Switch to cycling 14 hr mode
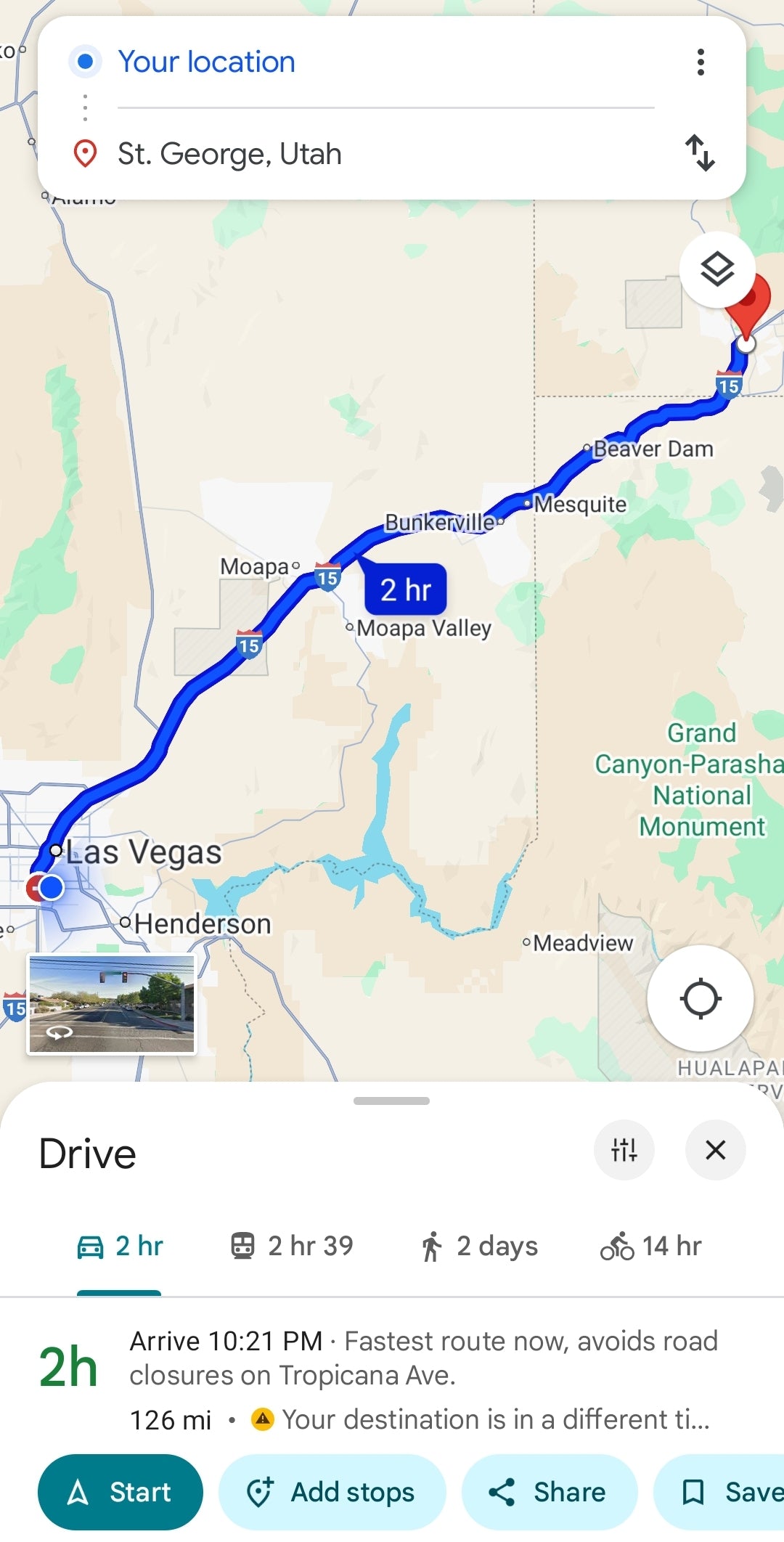 (650, 1247)
